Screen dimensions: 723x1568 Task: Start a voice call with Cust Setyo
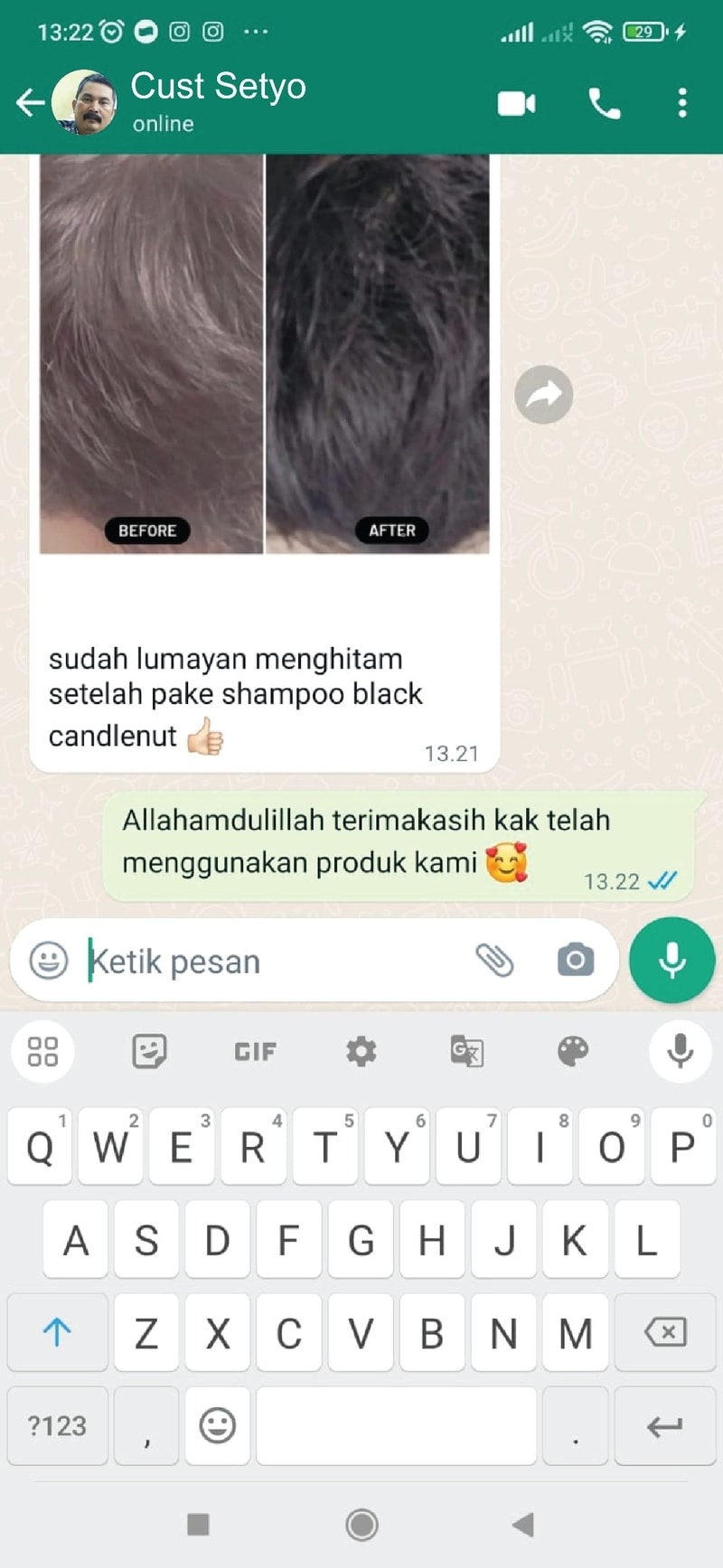click(x=604, y=104)
